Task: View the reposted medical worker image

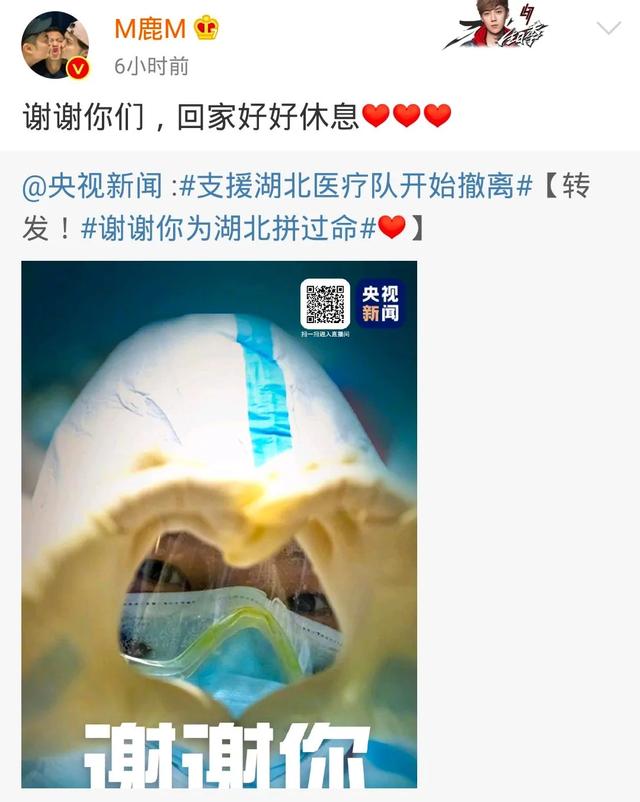Action: pos(219,524)
